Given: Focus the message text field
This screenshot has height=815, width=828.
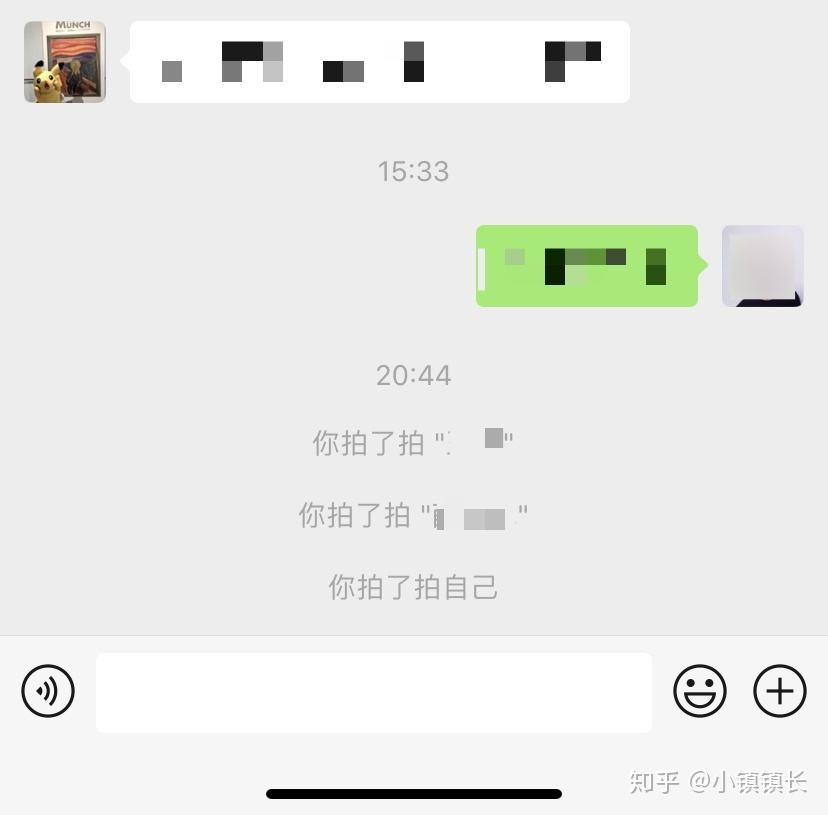Looking at the screenshot, I should tap(373, 693).
